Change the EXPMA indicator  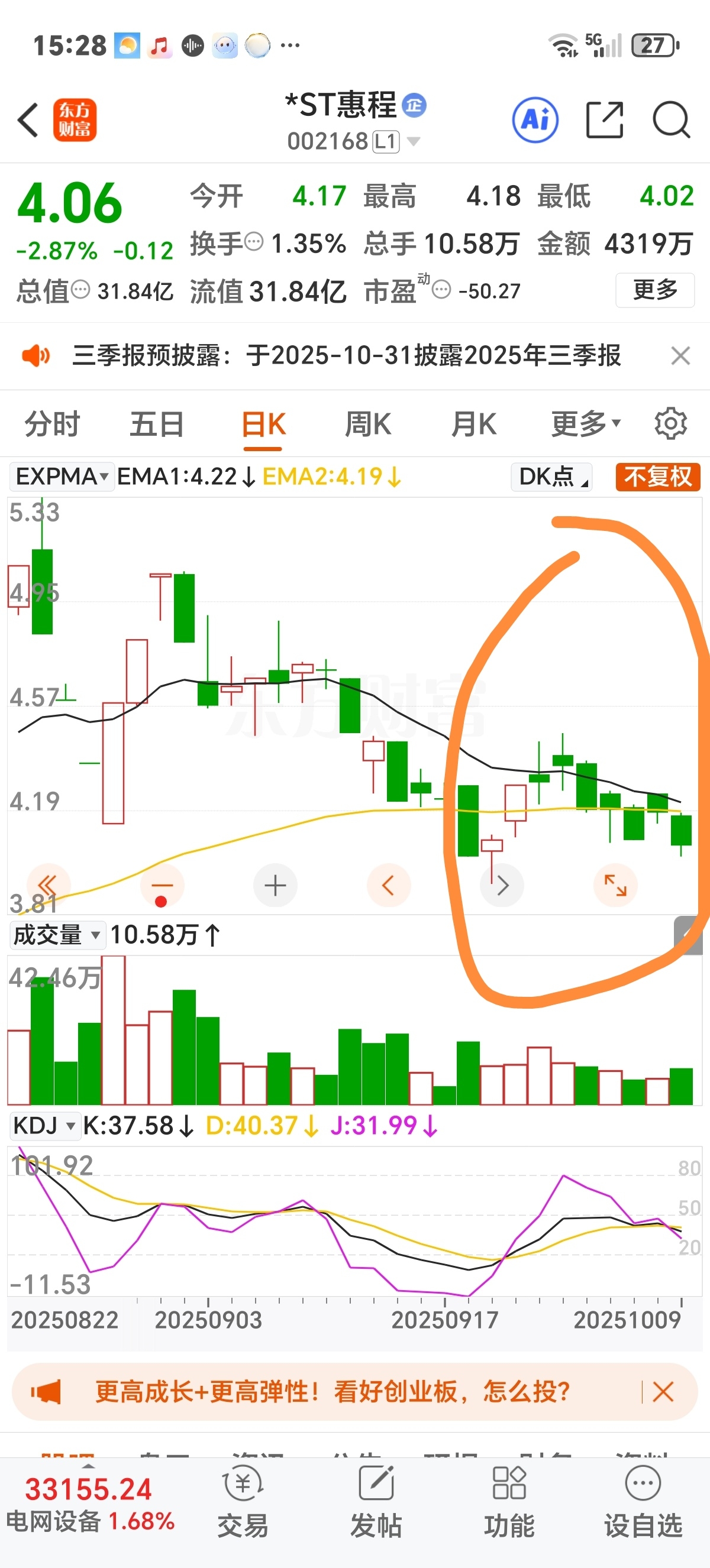[x=62, y=477]
